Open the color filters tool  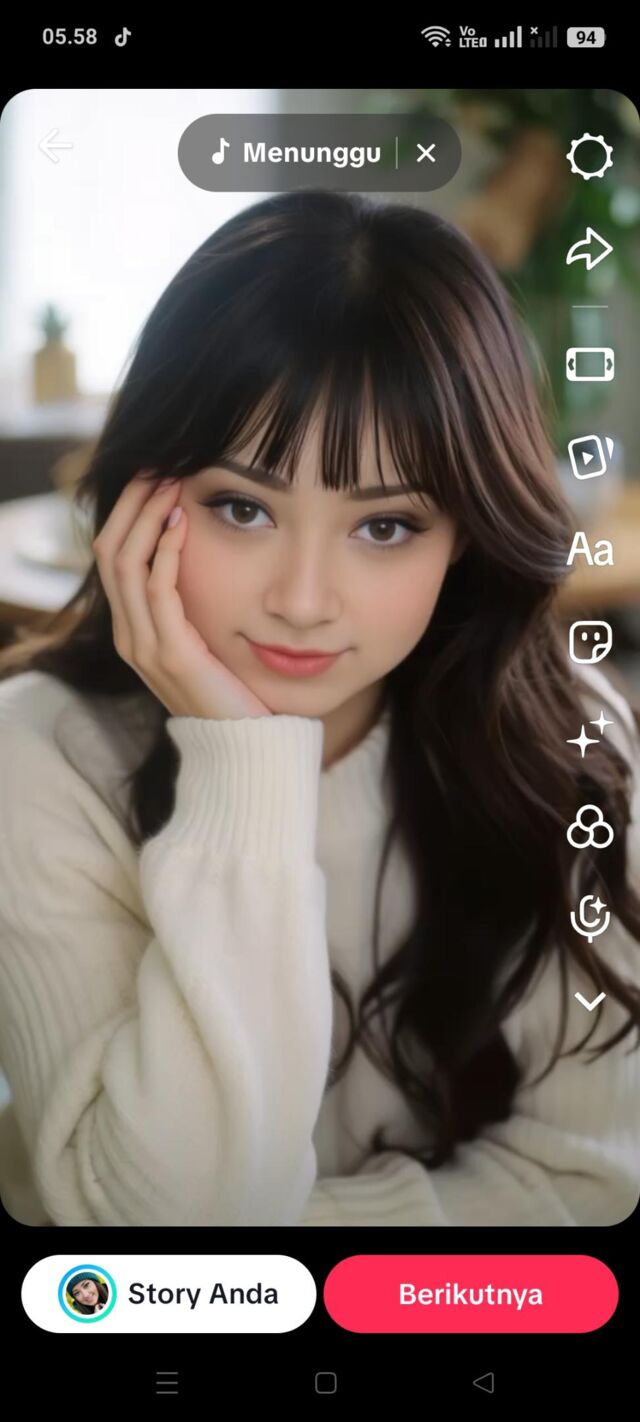click(x=589, y=827)
